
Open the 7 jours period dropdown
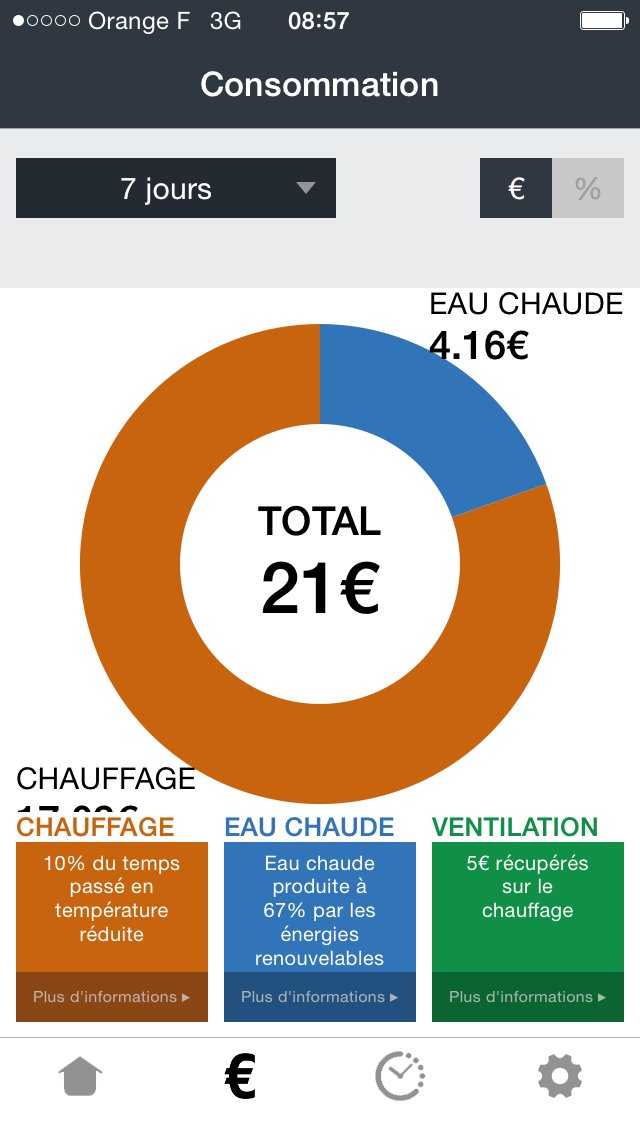[x=176, y=188]
